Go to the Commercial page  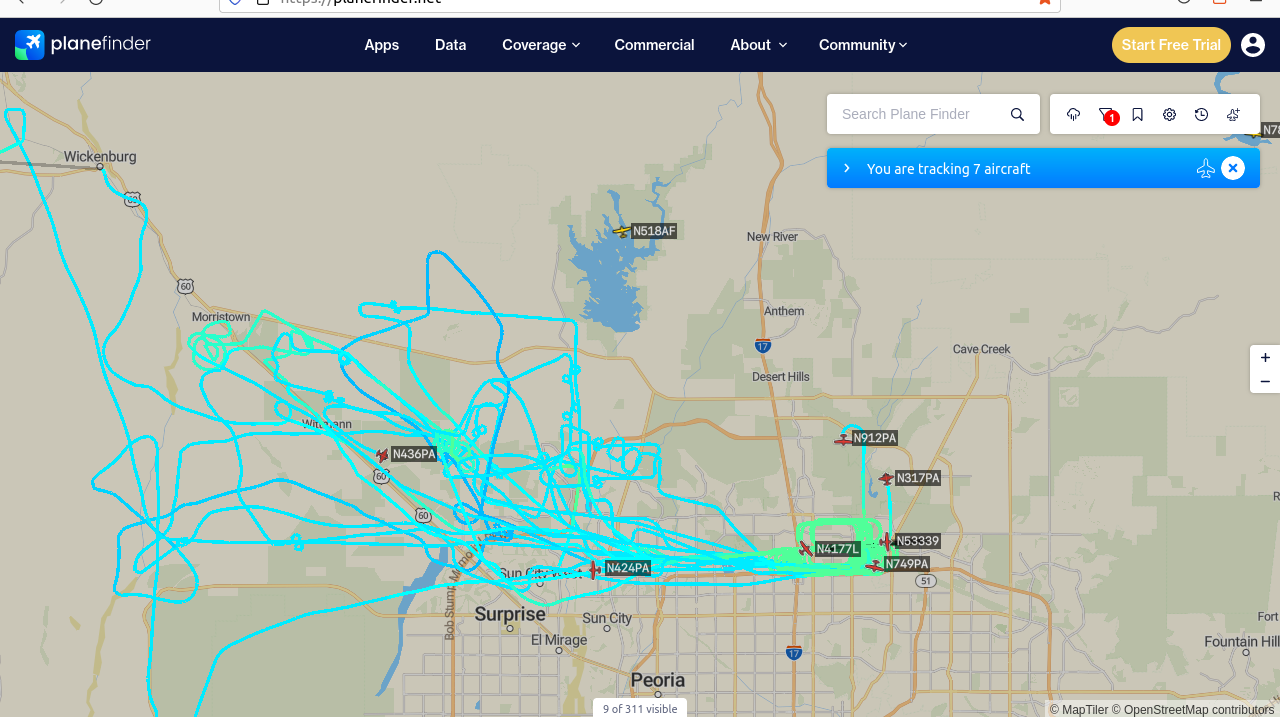(x=654, y=45)
